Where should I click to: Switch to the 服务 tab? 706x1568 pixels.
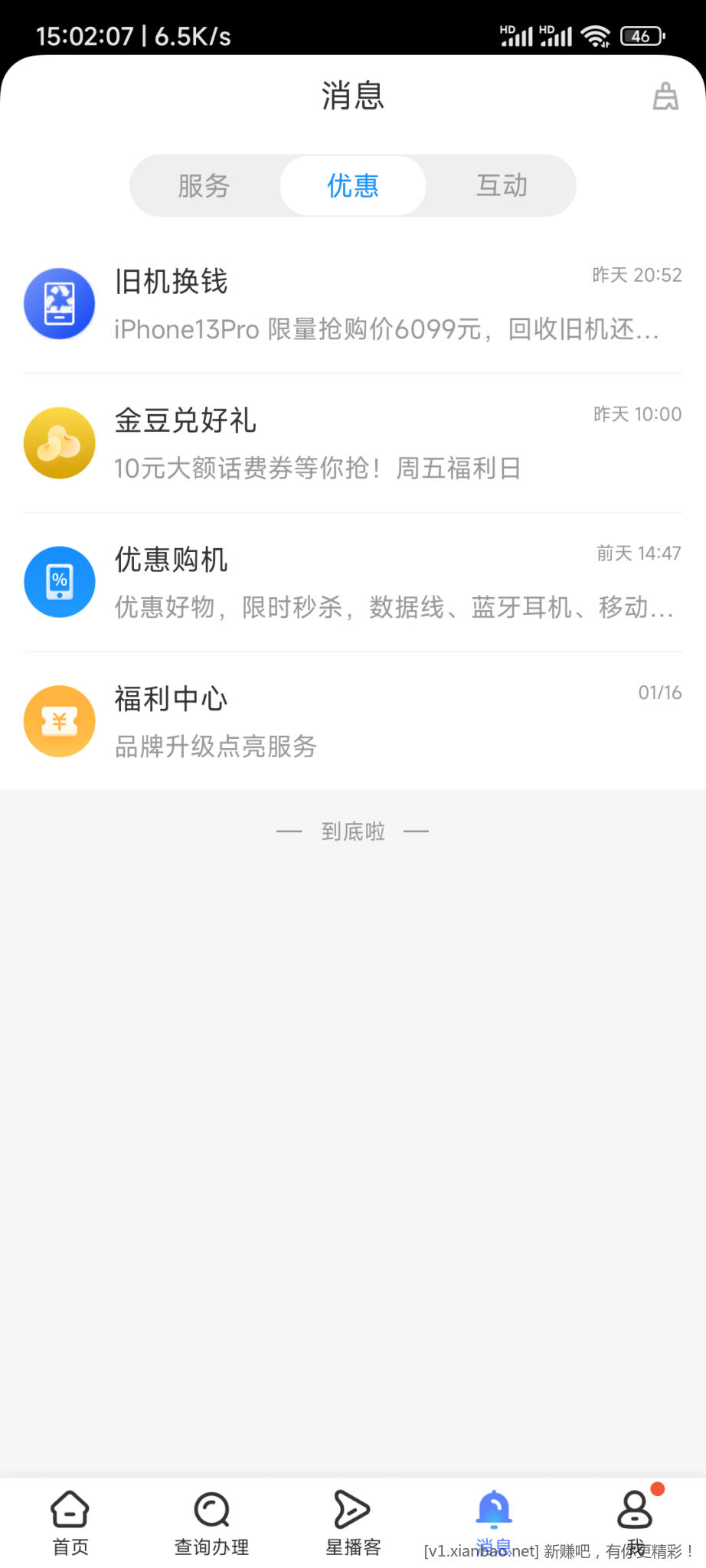tap(204, 186)
